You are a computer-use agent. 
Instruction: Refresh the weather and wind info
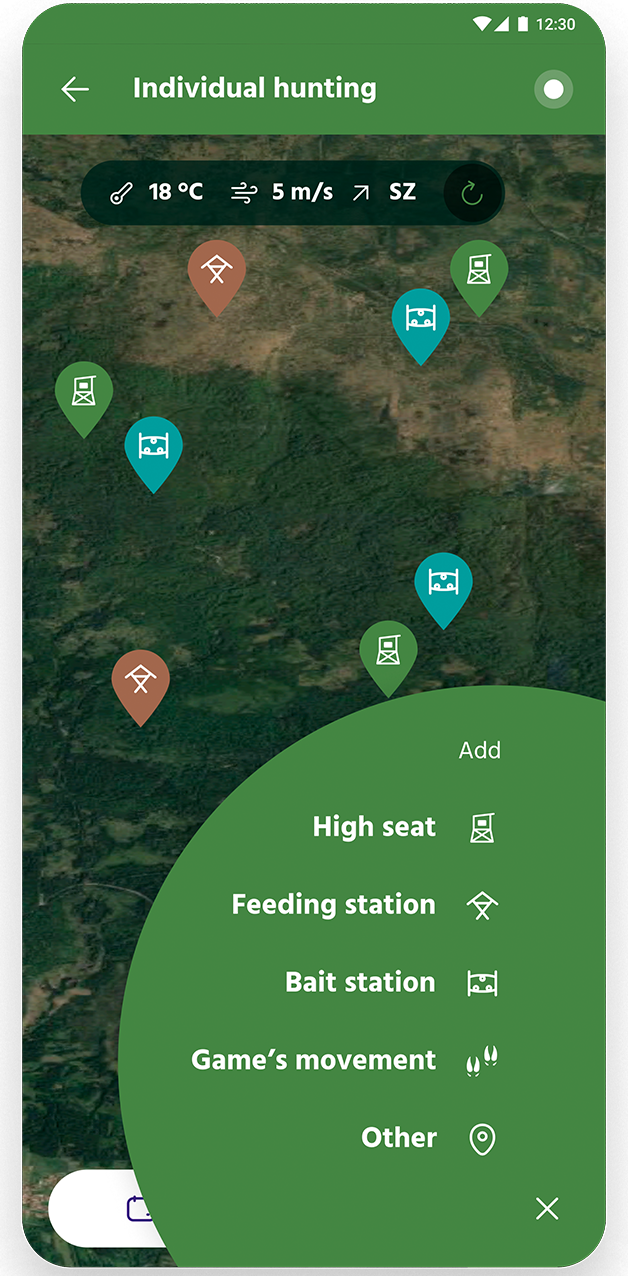tap(472, 193)
